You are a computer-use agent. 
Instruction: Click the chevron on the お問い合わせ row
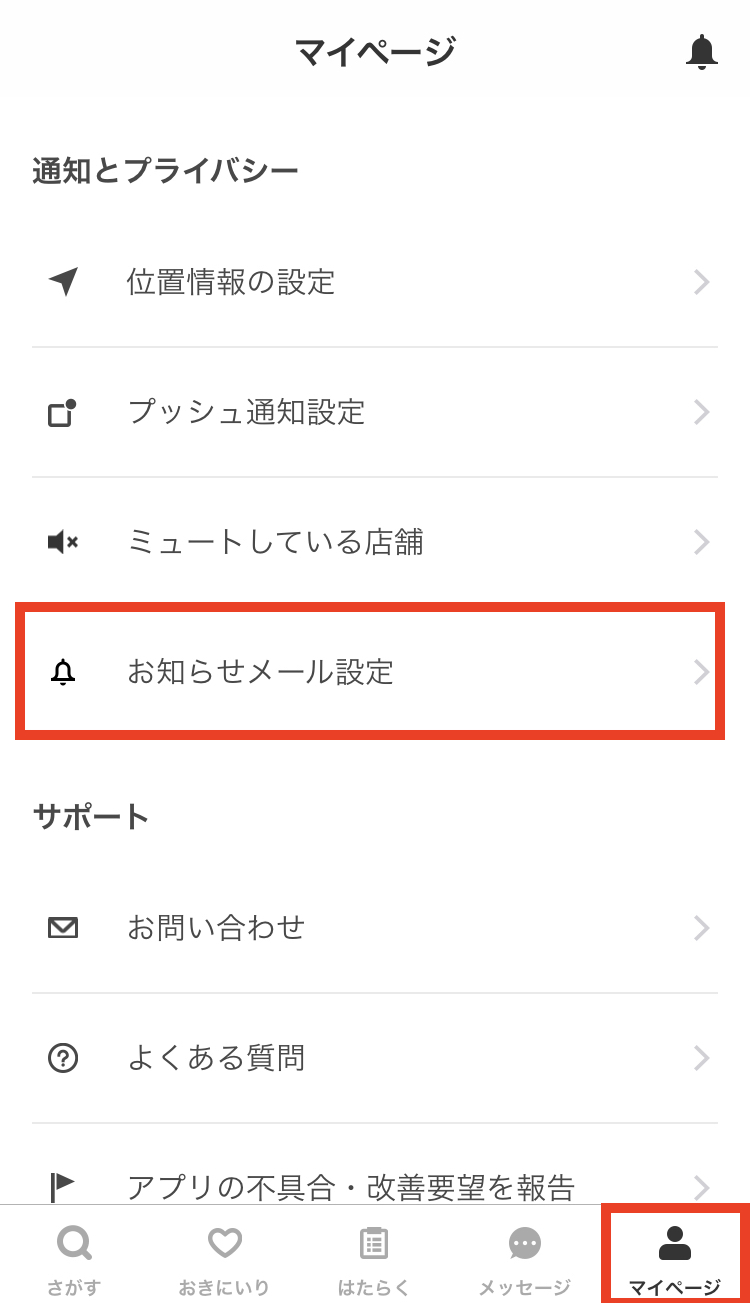point(701,927)
